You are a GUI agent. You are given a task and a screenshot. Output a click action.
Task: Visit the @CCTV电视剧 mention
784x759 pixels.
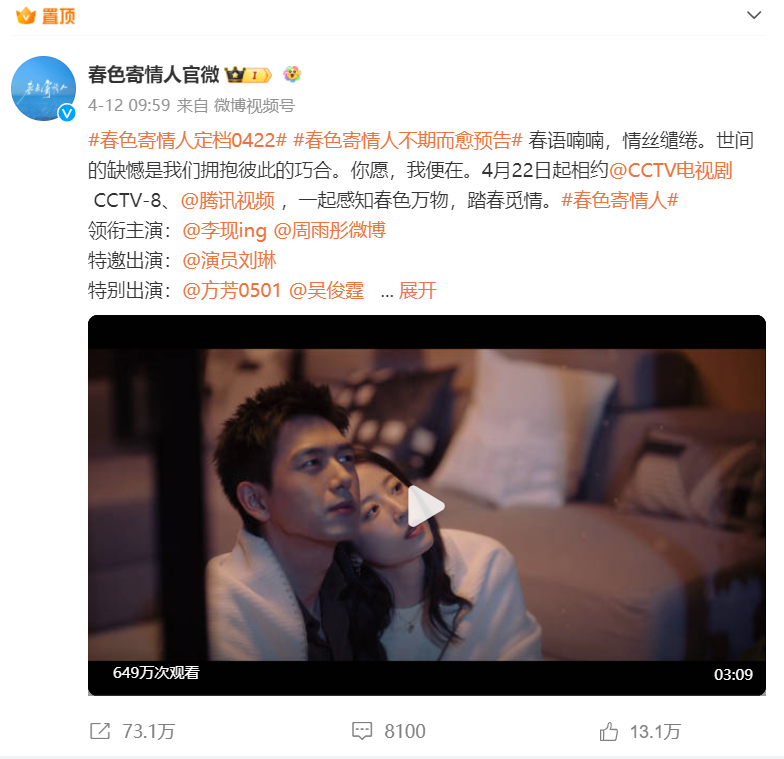670,170
